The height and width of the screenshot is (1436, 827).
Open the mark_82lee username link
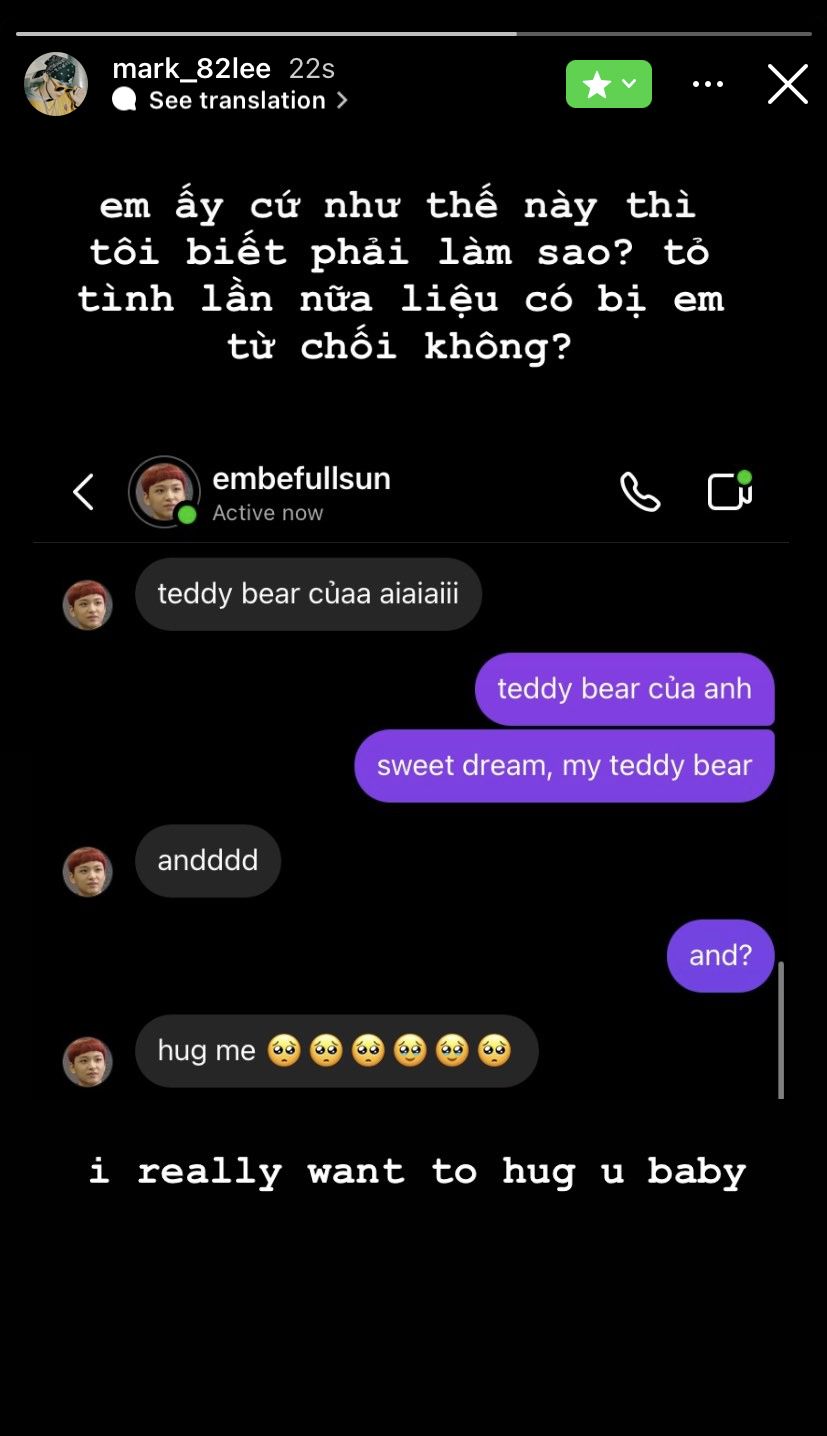click(x=191, y=68)
